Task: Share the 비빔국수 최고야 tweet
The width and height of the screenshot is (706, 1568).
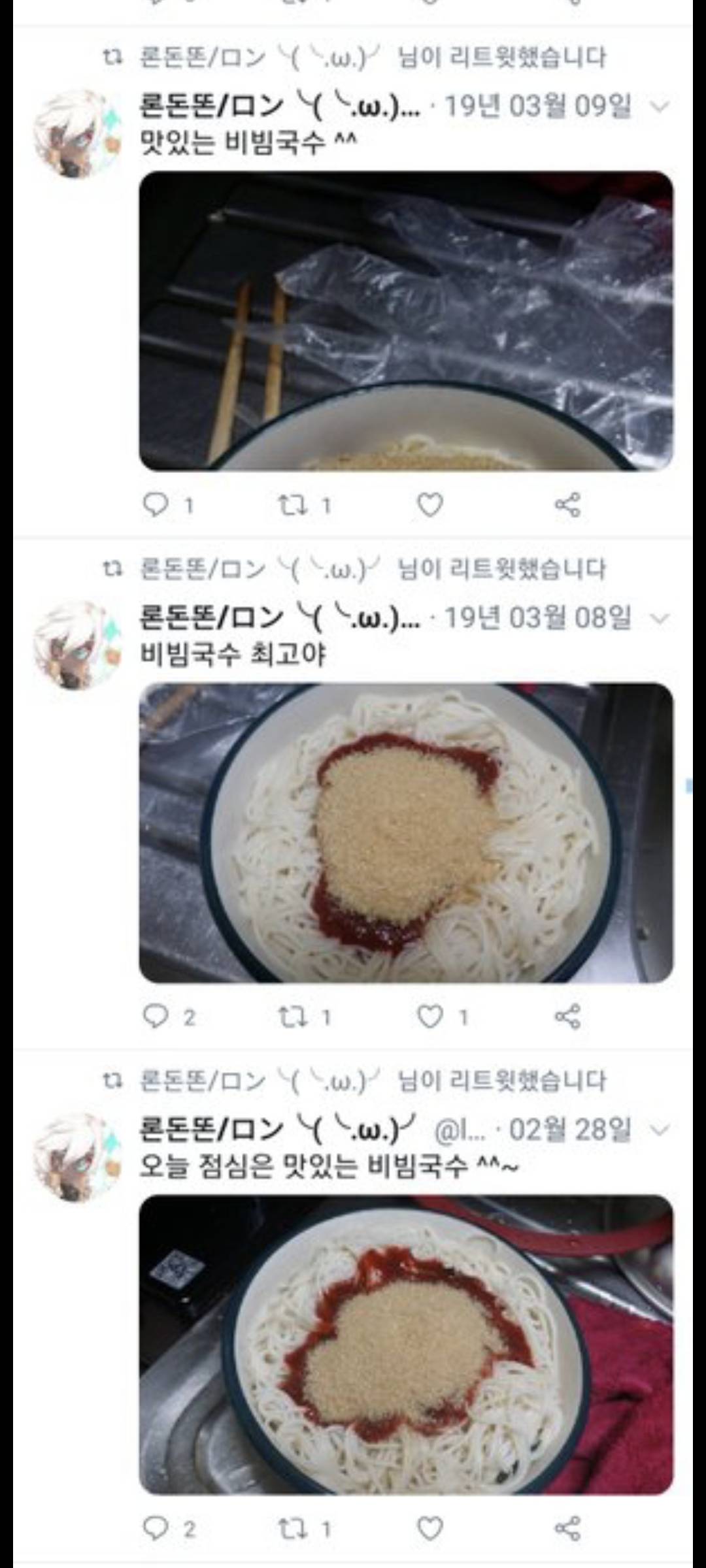Action: tap(567, 1016)
